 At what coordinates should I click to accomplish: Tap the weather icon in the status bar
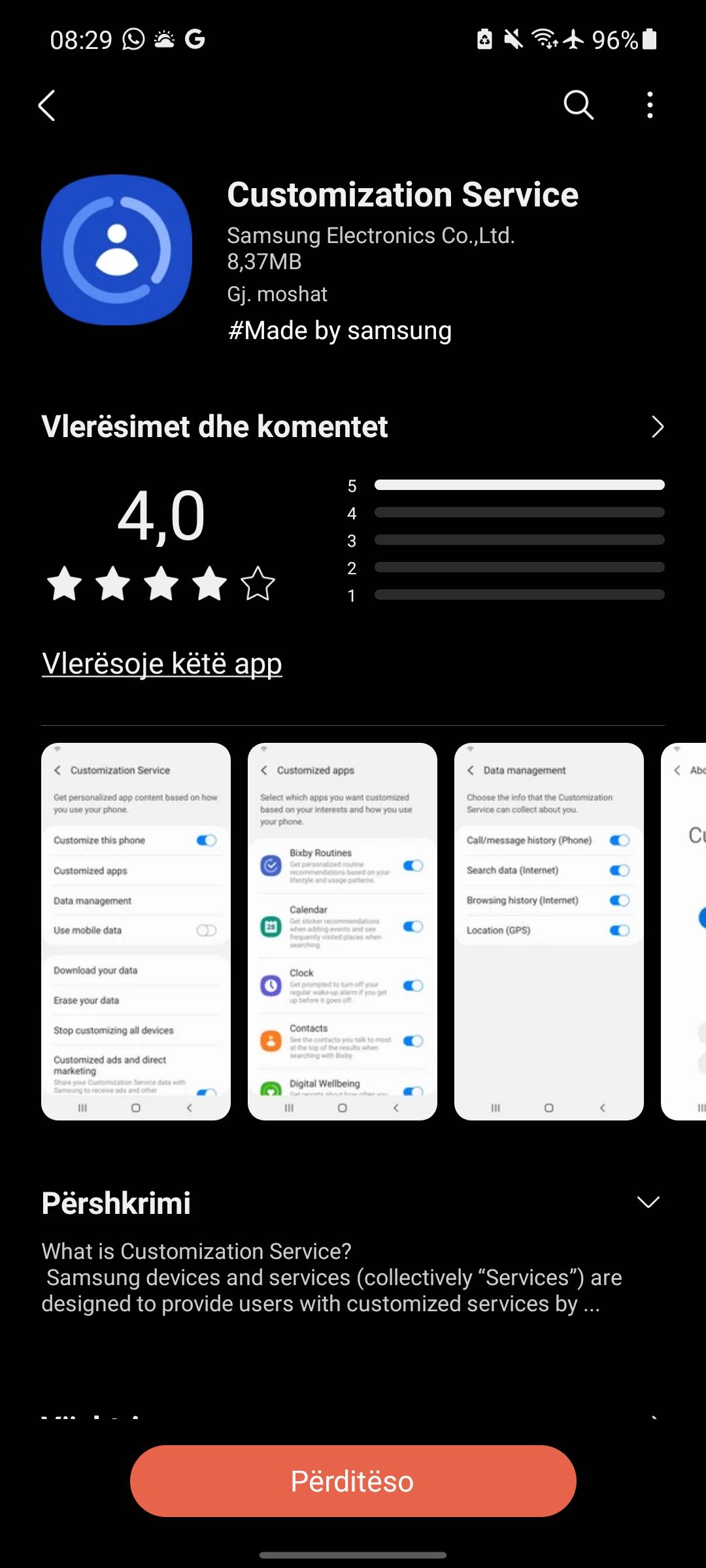tap(164, 39)
